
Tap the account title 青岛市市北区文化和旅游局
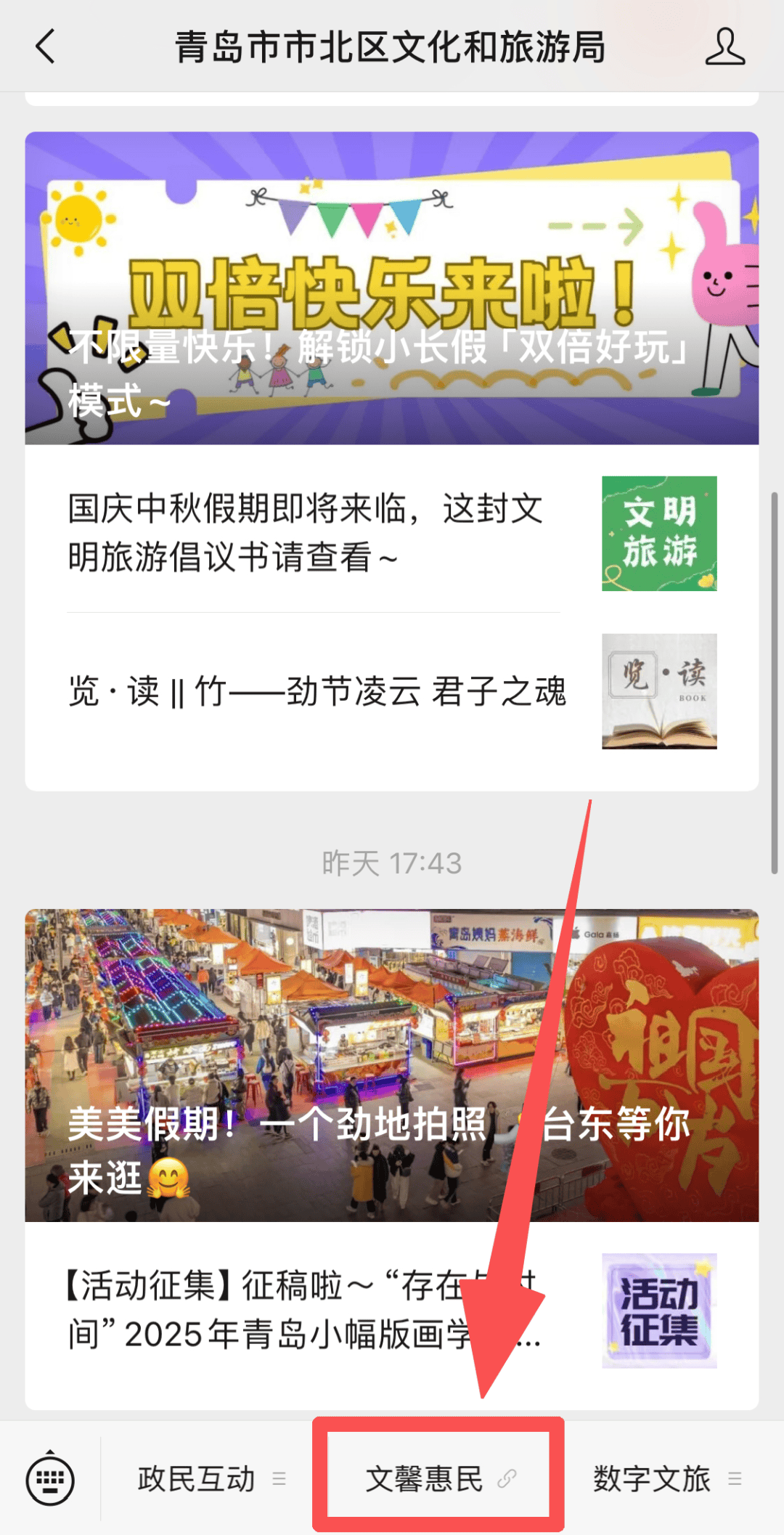click(x=392, y=46)
